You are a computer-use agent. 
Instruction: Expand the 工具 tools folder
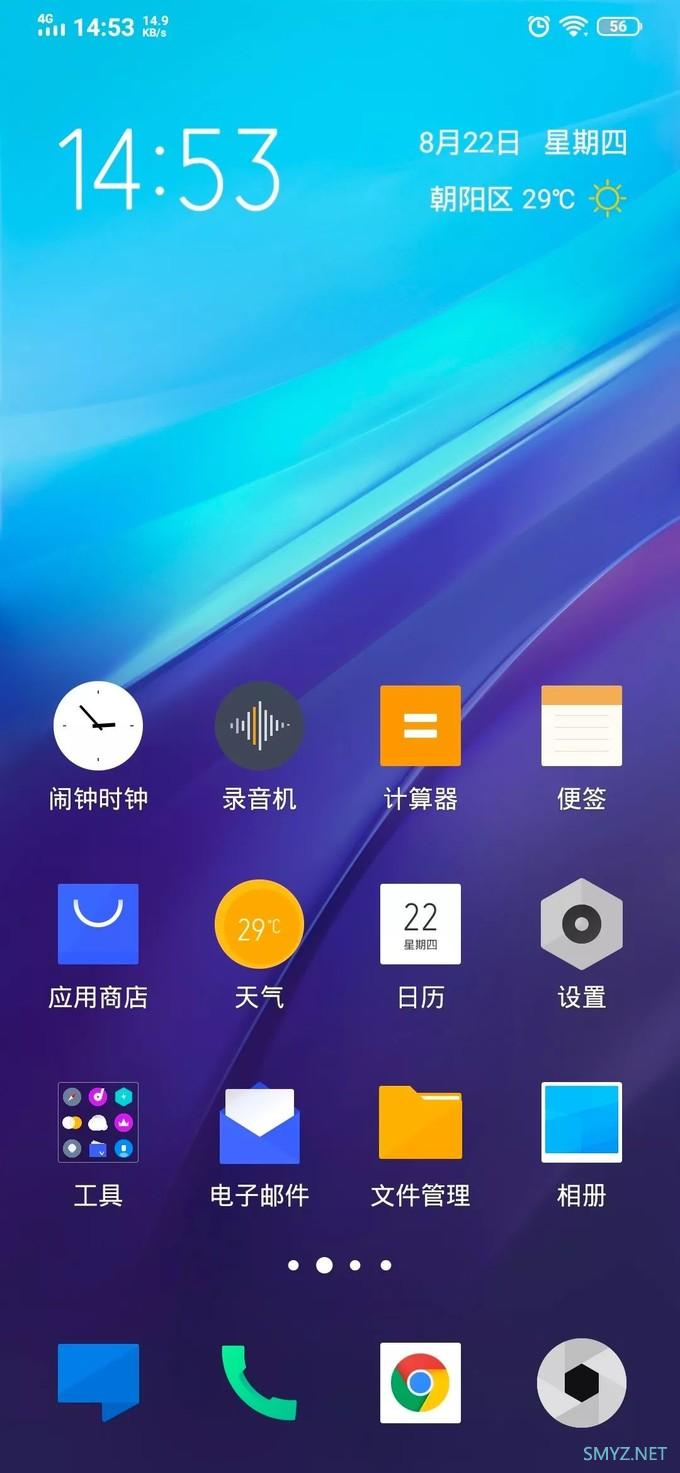98,1122
